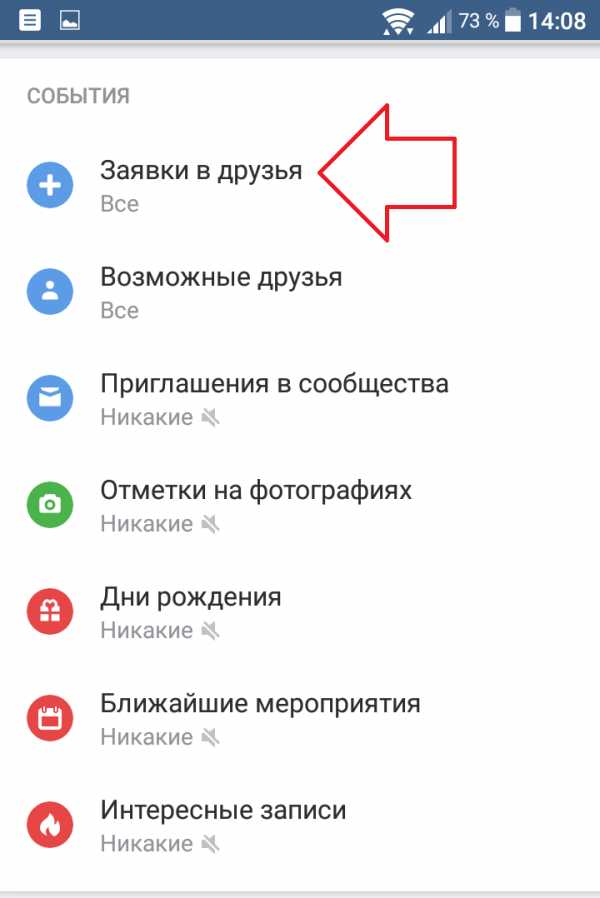This screenshot has height=898, width=600.
Task: Tap the Дни рождения row
Action: coord(190,613)
